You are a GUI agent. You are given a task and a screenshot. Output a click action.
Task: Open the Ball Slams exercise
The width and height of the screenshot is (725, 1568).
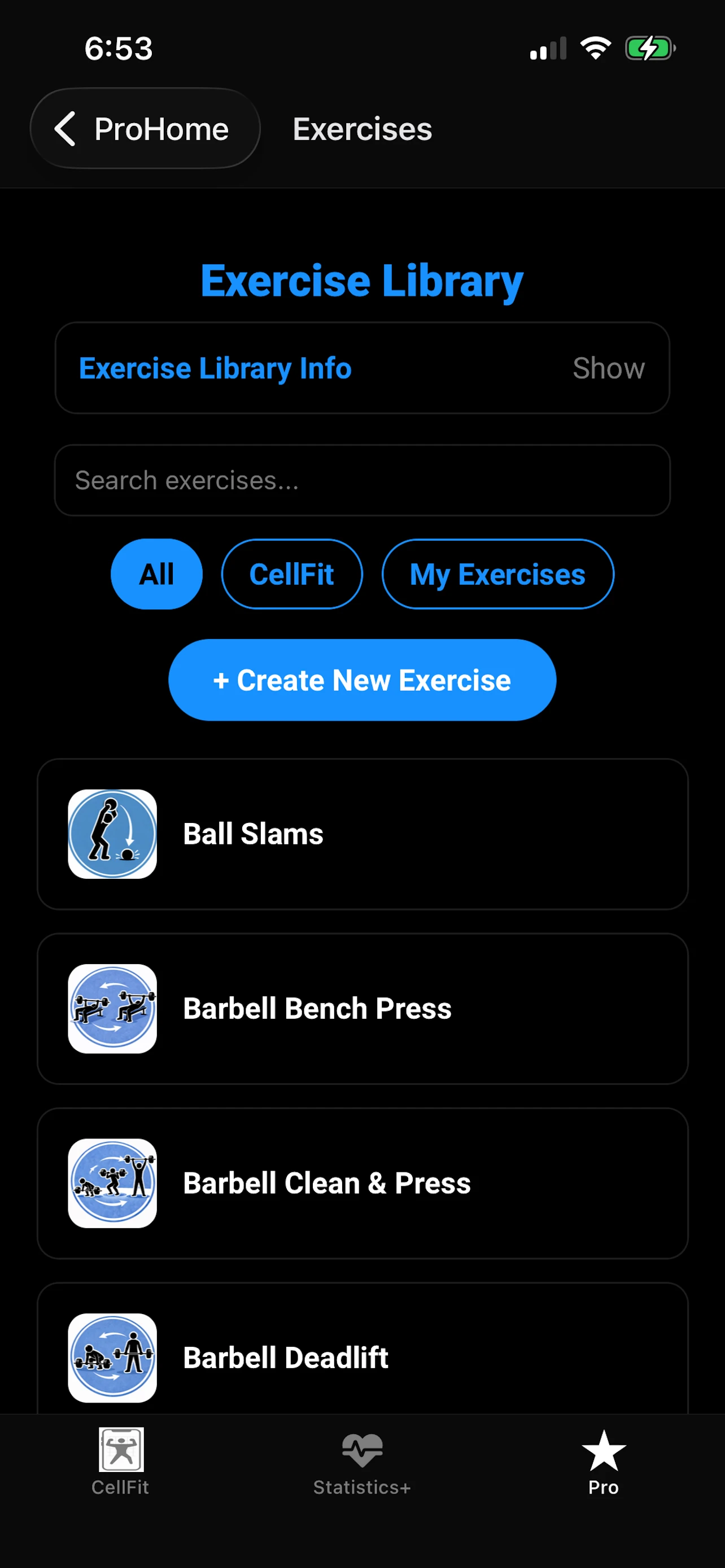pyautogui.click(x=362, y=834)
